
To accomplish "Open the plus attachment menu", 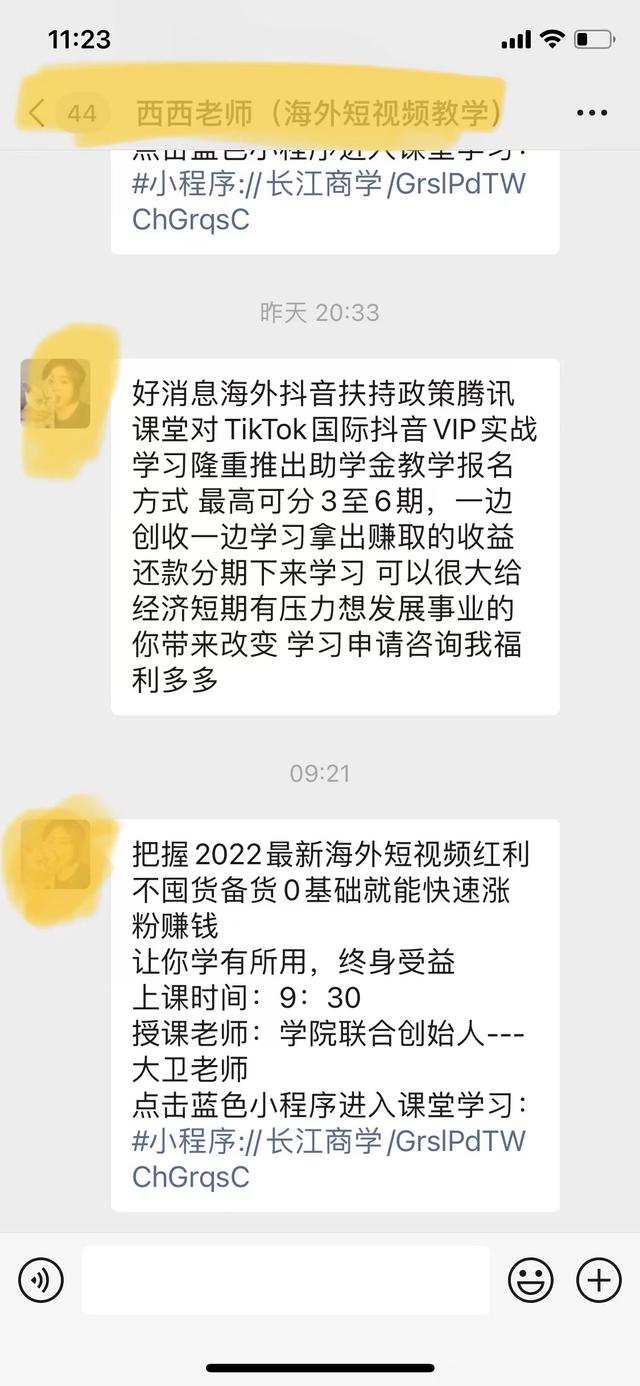I will point(599,1280).
